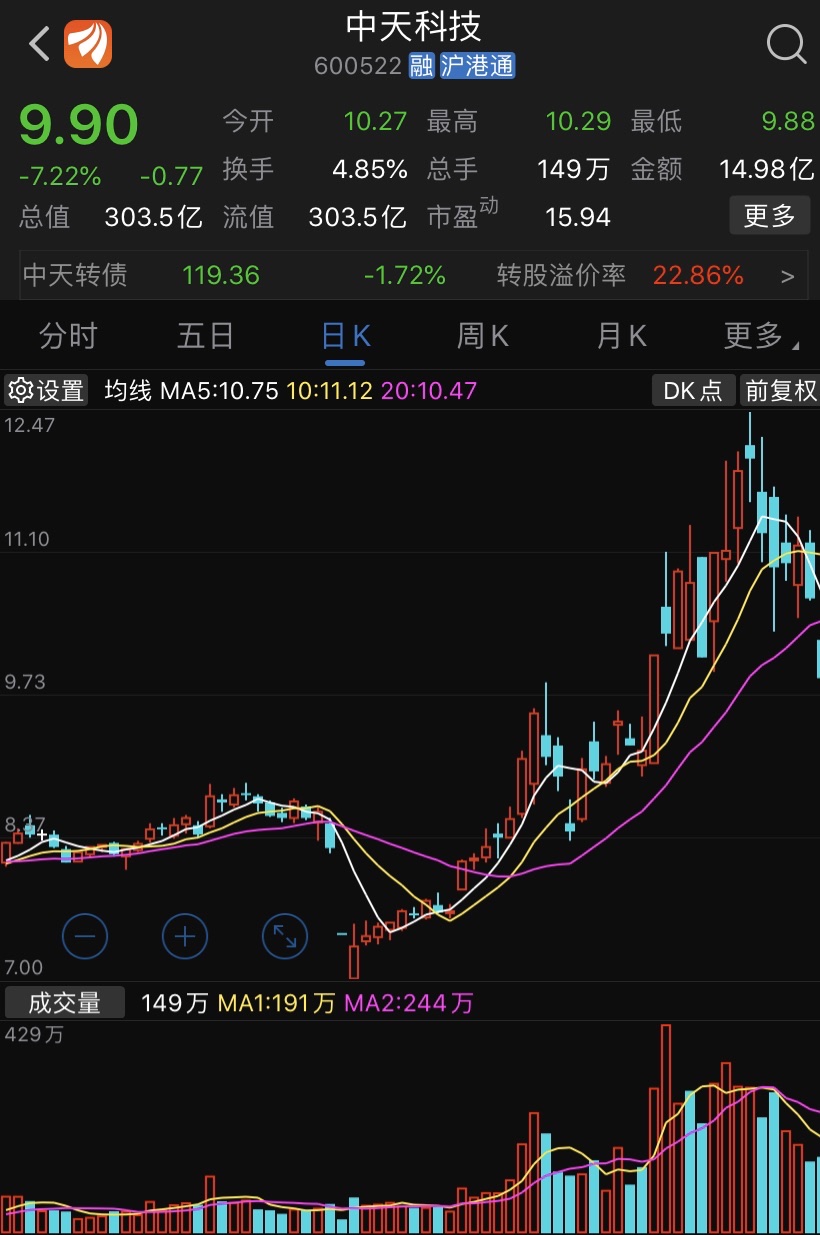The width and height of the screenshot is (820, 1235).
Task: Switch to the 五日 chart tab
Action: [205, 336]
